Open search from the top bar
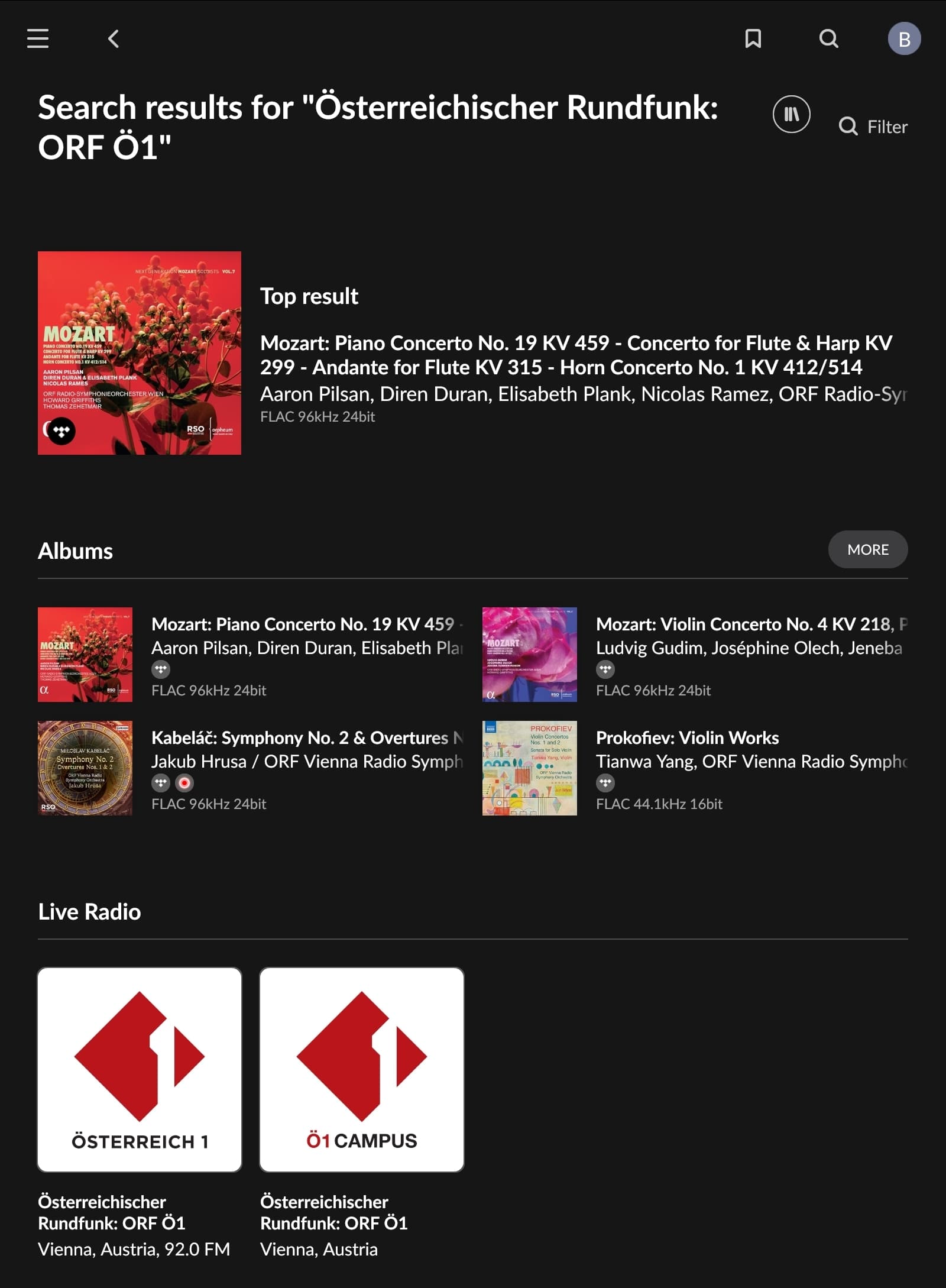This screenshot has height=1288, width=946. point(828,39)
